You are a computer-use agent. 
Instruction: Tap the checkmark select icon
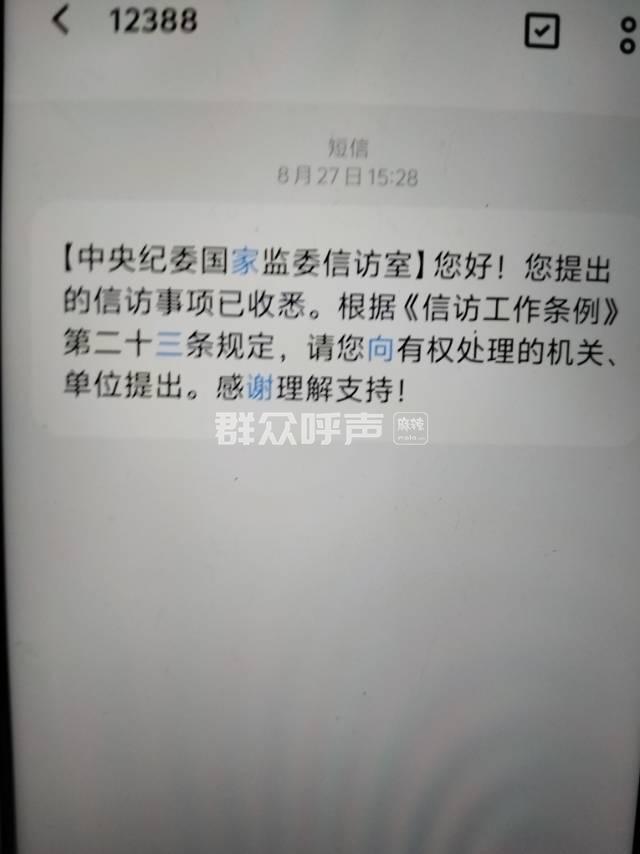(x=541, y=31)
